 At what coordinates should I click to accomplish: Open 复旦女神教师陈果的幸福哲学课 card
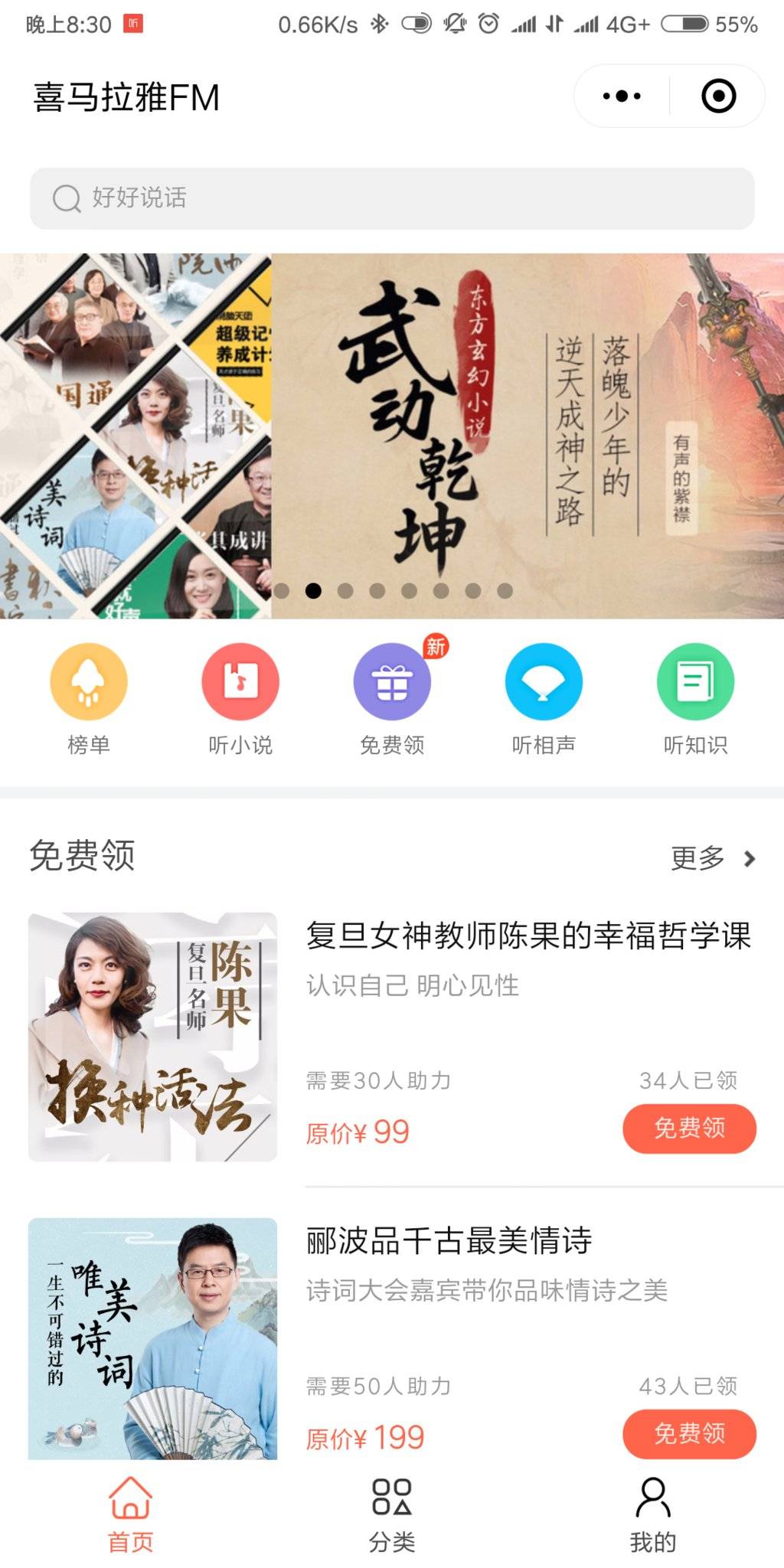[x=528, y=936]
